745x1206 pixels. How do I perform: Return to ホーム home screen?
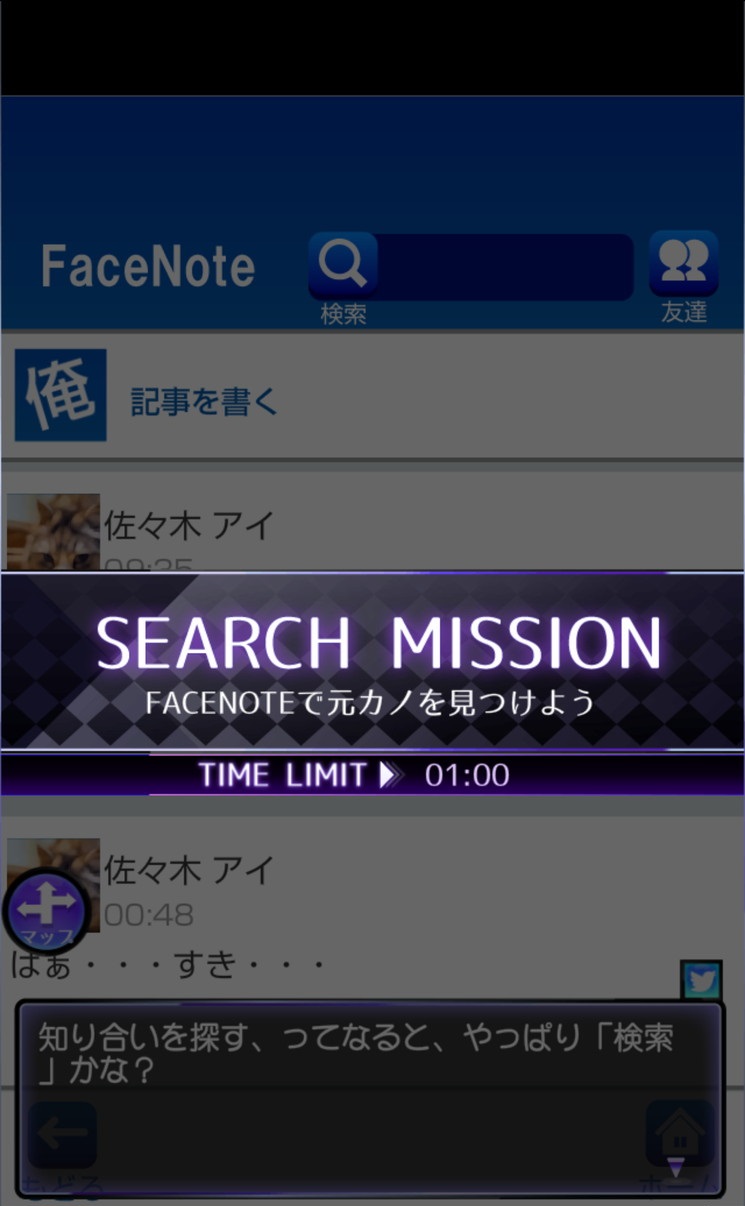680,1136
